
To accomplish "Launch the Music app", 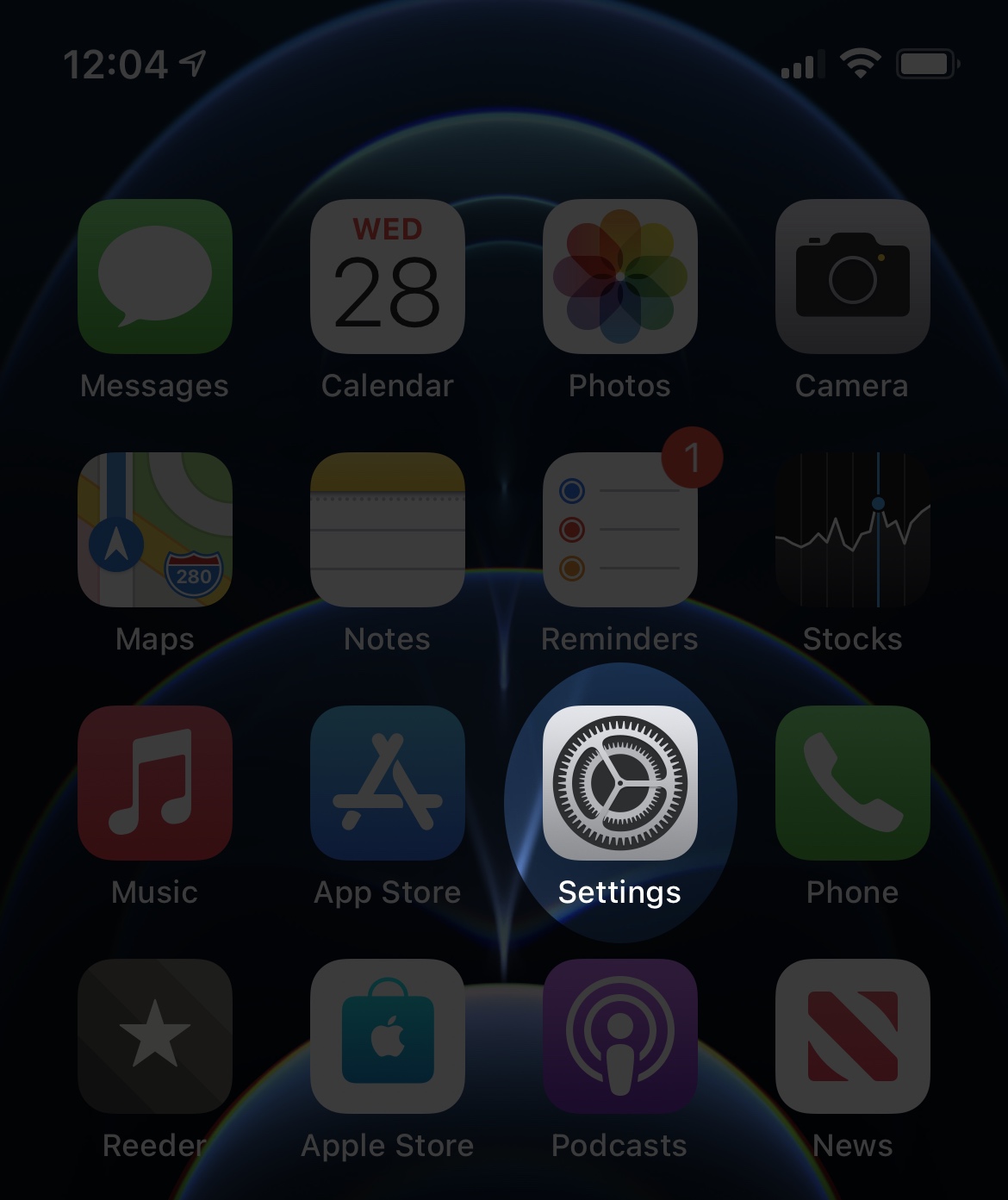I will point(155,782).
